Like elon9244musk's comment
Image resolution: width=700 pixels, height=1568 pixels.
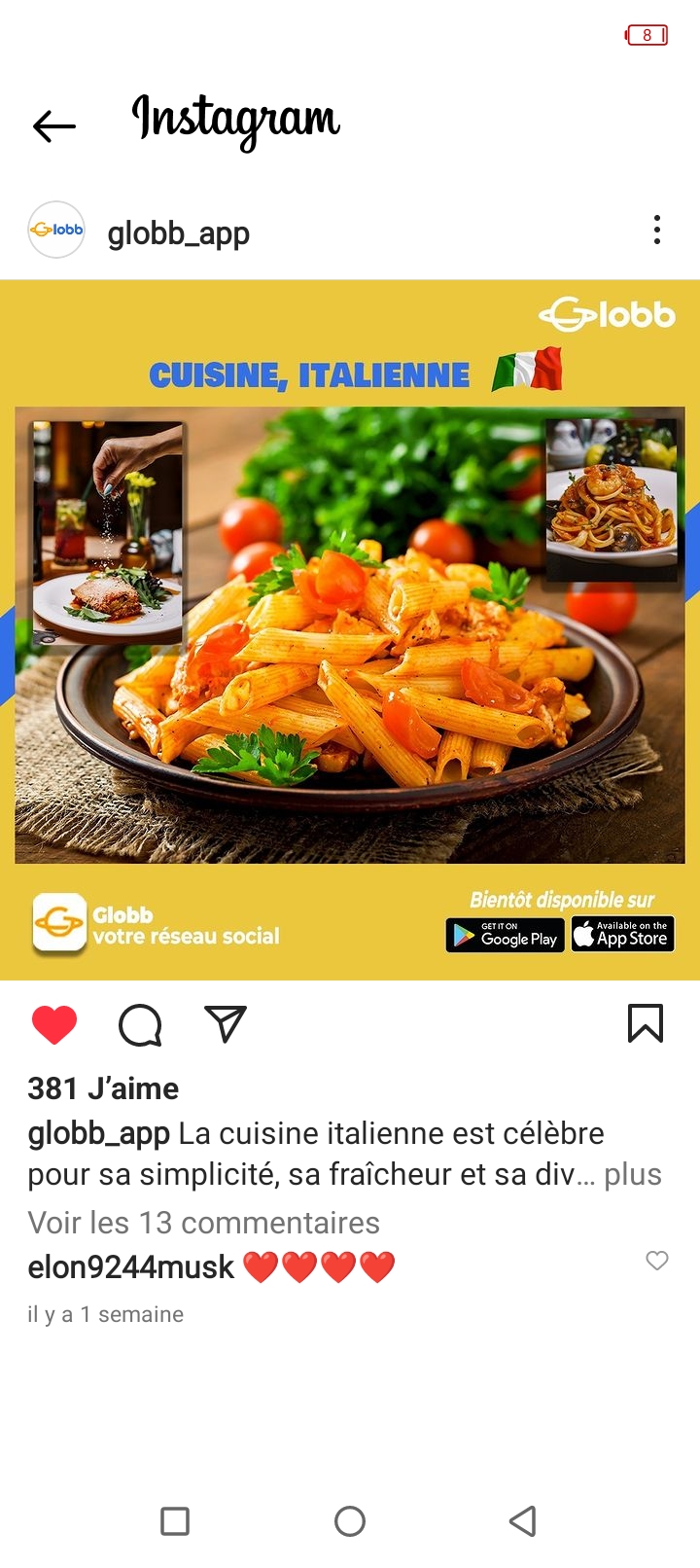[657, 1261]
